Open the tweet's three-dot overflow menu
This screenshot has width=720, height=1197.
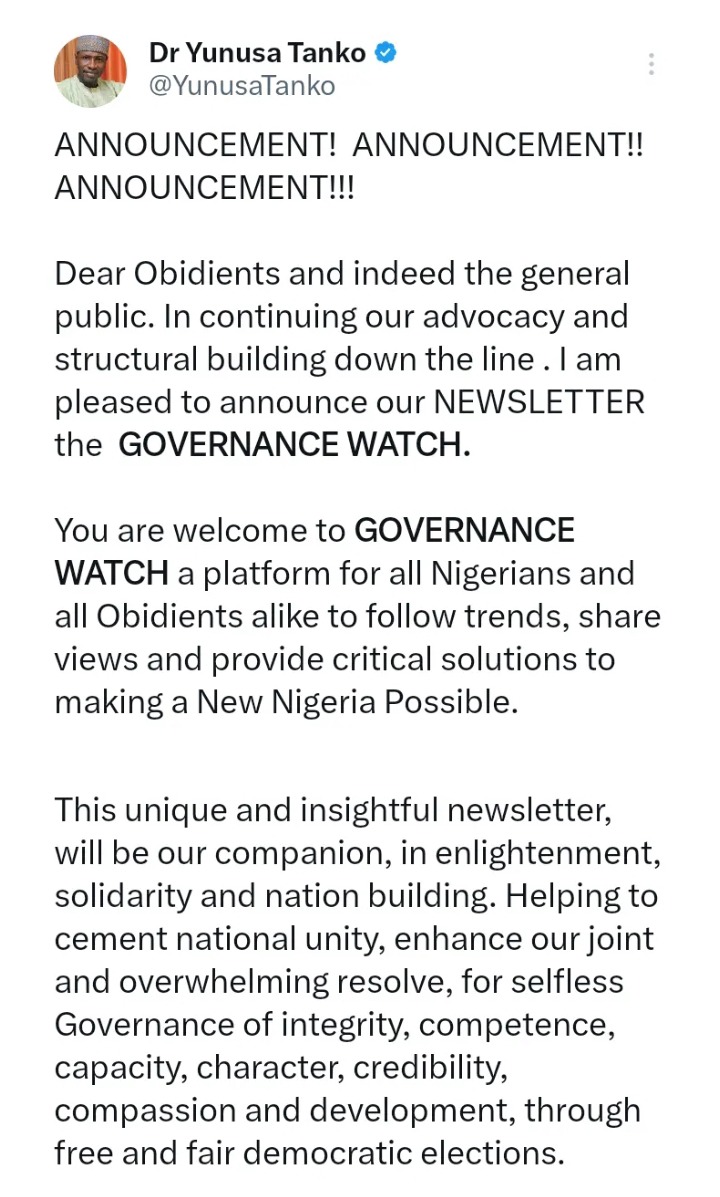(x=651, y=64)
